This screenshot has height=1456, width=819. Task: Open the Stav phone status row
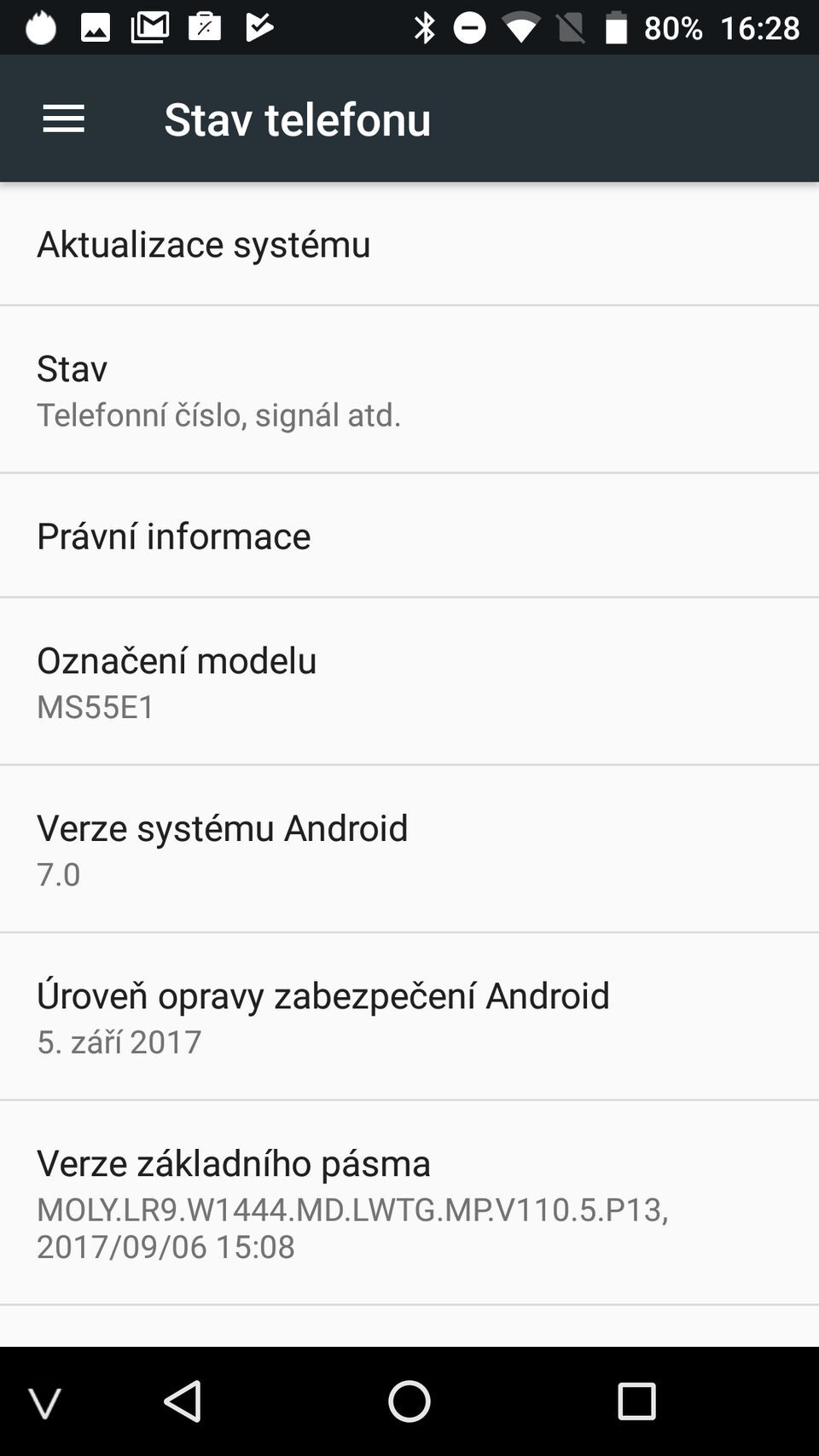[409, 389]
